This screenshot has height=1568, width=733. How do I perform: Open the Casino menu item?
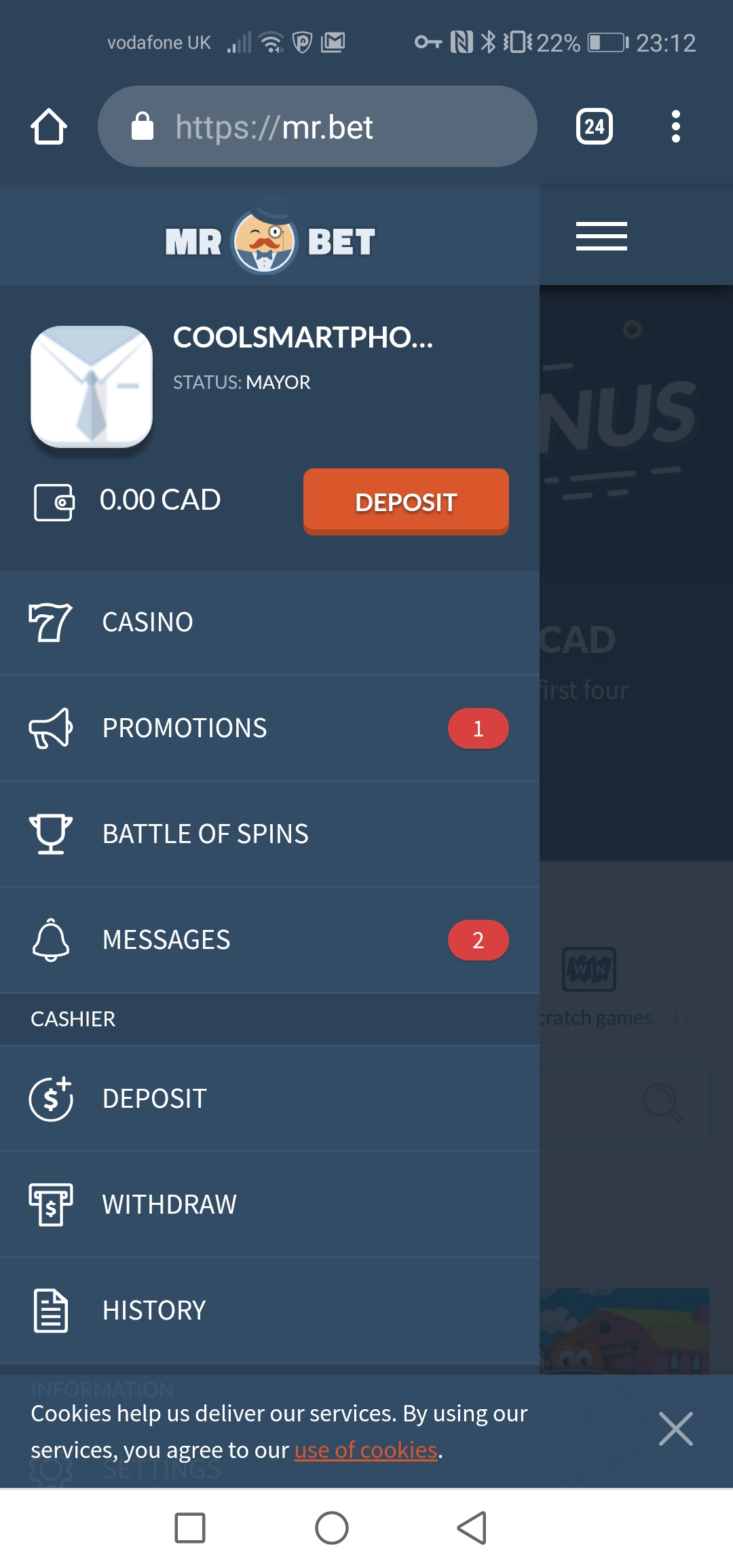(x=269, y=622)
